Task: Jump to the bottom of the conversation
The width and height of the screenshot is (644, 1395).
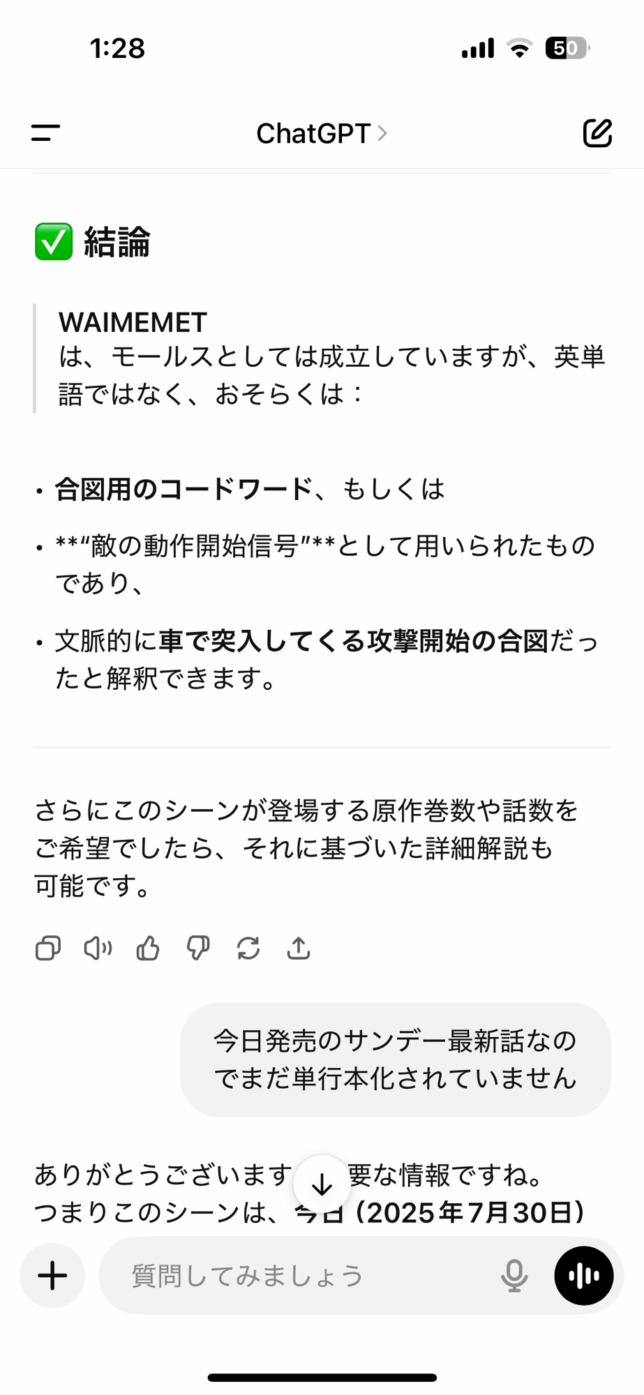Action: coord(322,1186)
